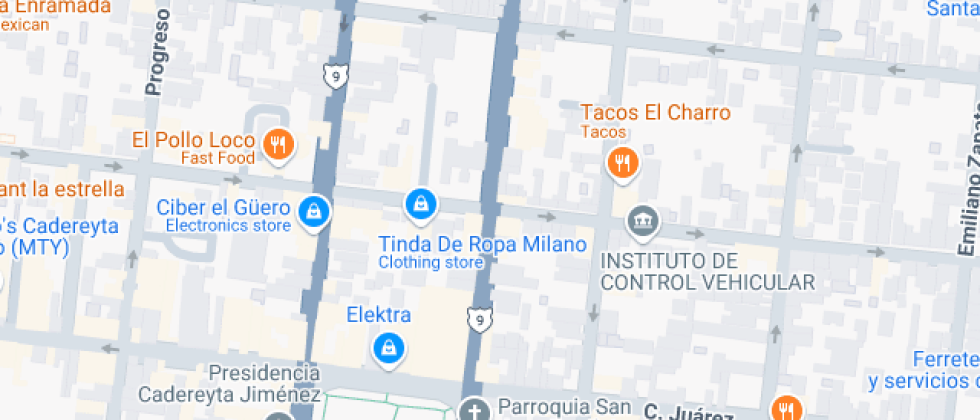
Task: Tap the Tinda De Ropa Milano pin
Action: (421, 204)
